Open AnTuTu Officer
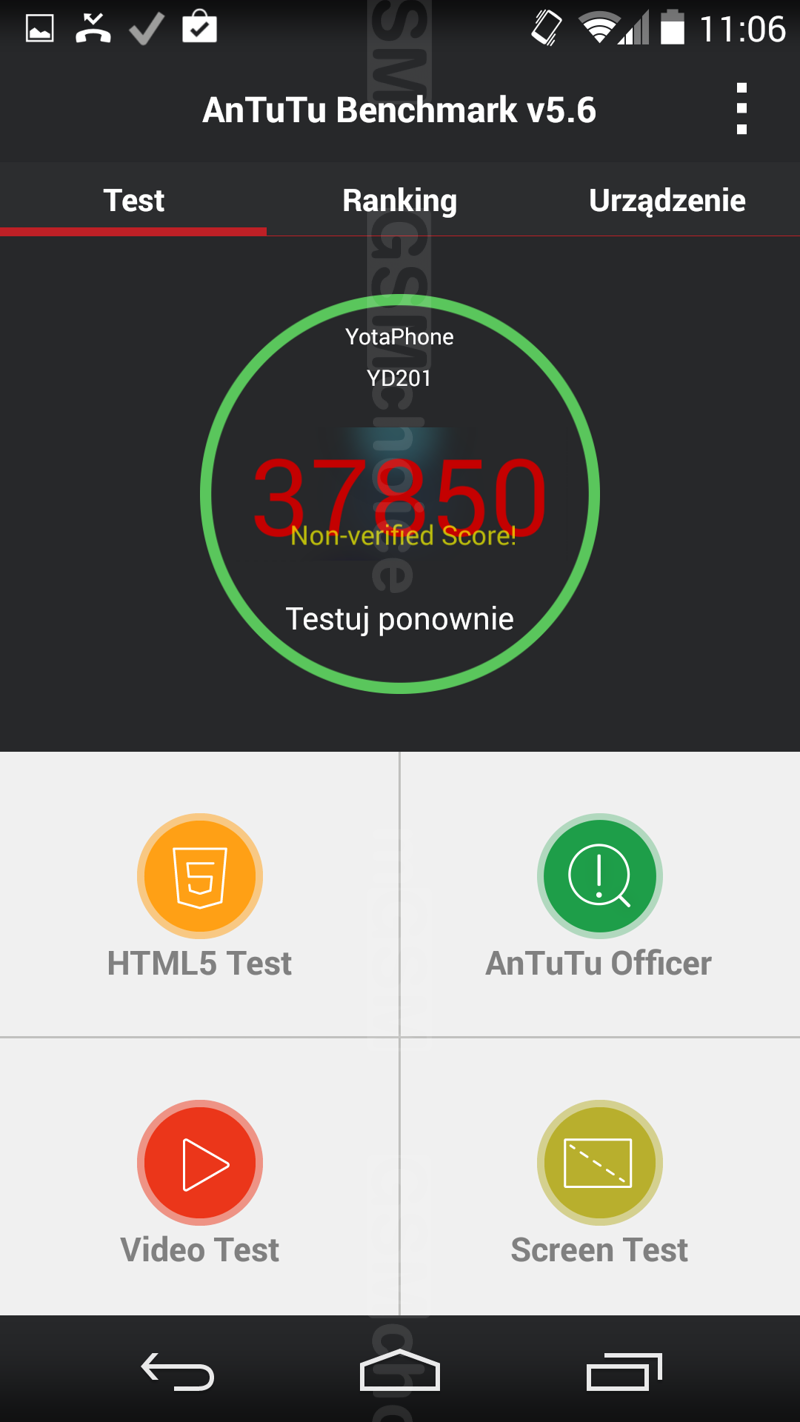Image resolution: width=800 pixels, height=1422 pixels. [x=600, y=895]
